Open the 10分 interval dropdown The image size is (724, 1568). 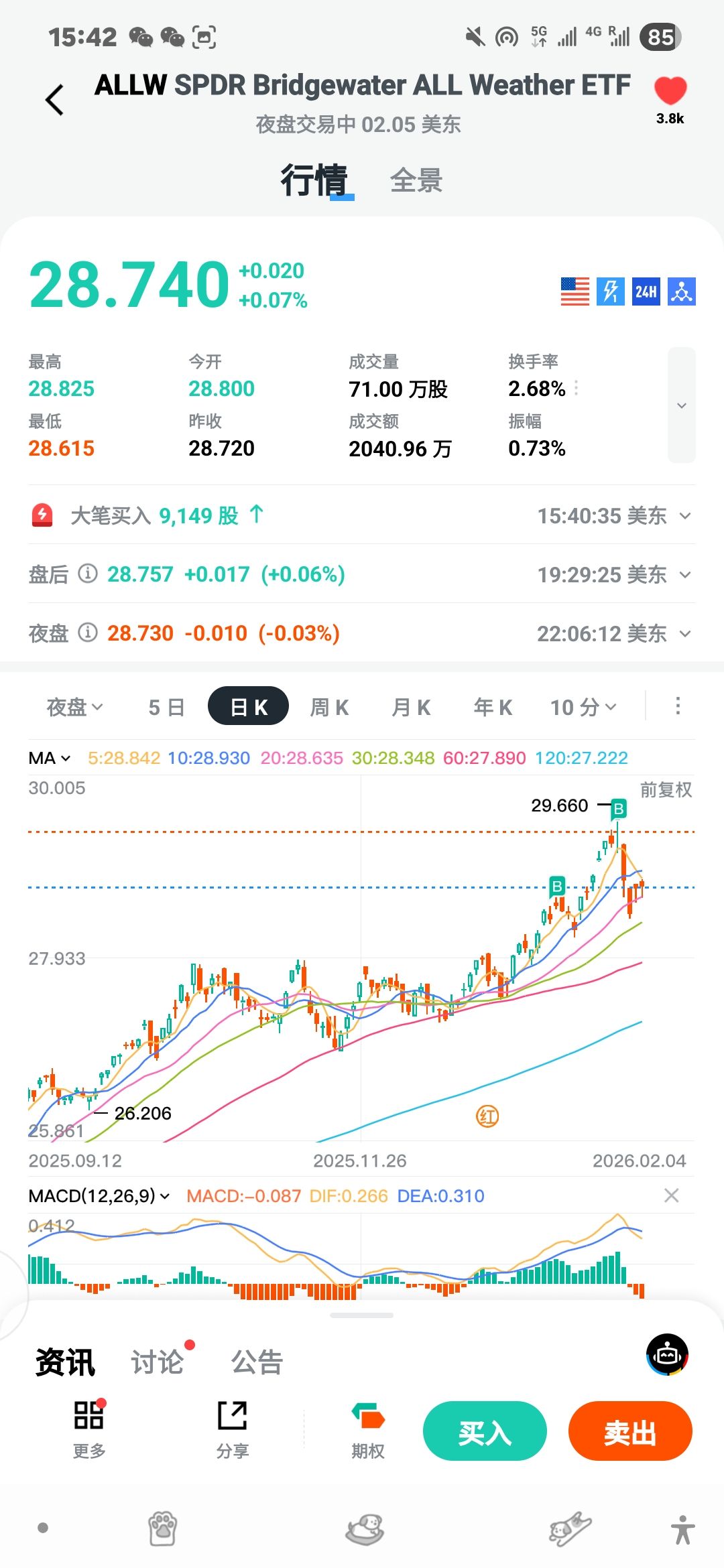click(583, 707)
